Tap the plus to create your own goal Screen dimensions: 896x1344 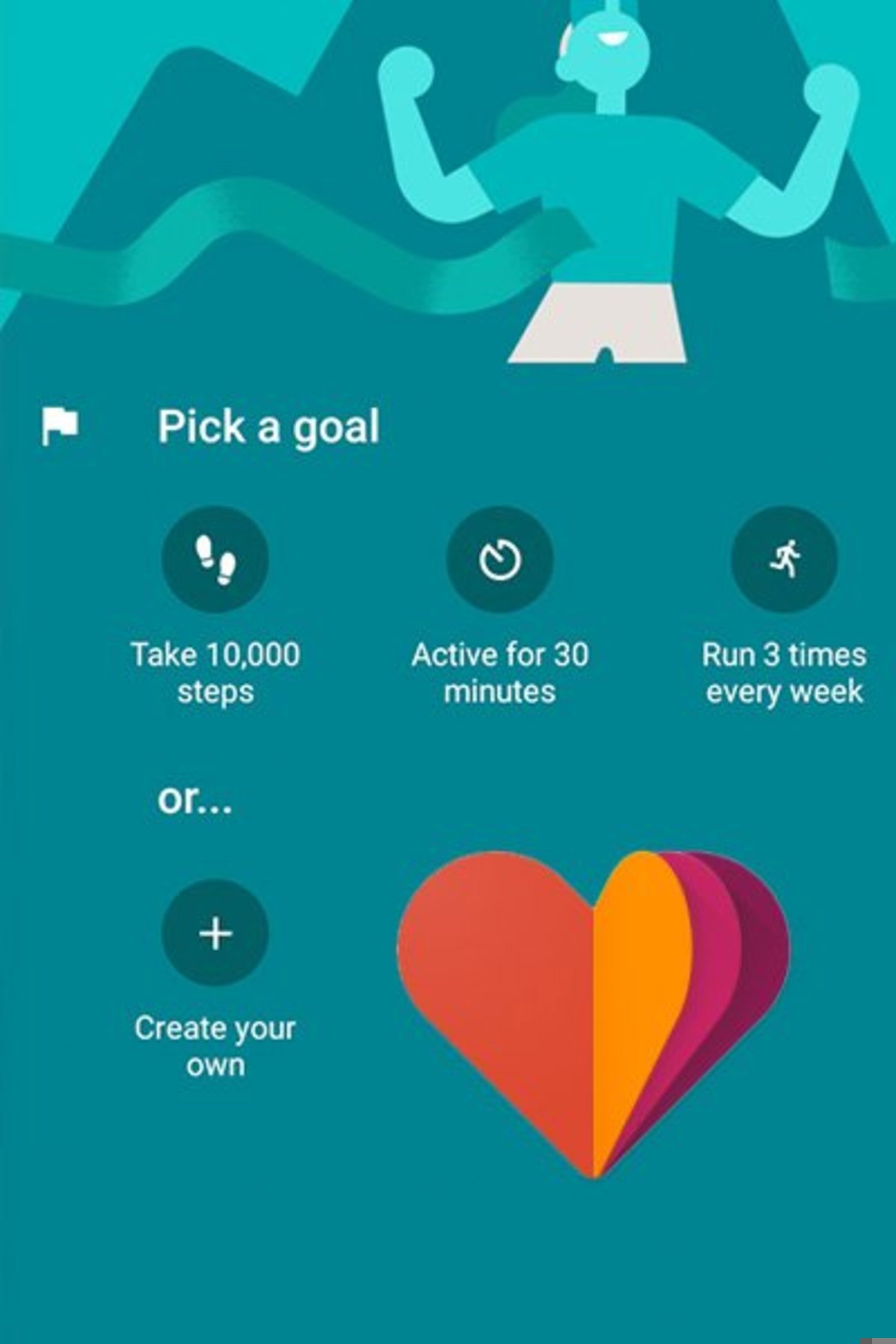[215, 933]
